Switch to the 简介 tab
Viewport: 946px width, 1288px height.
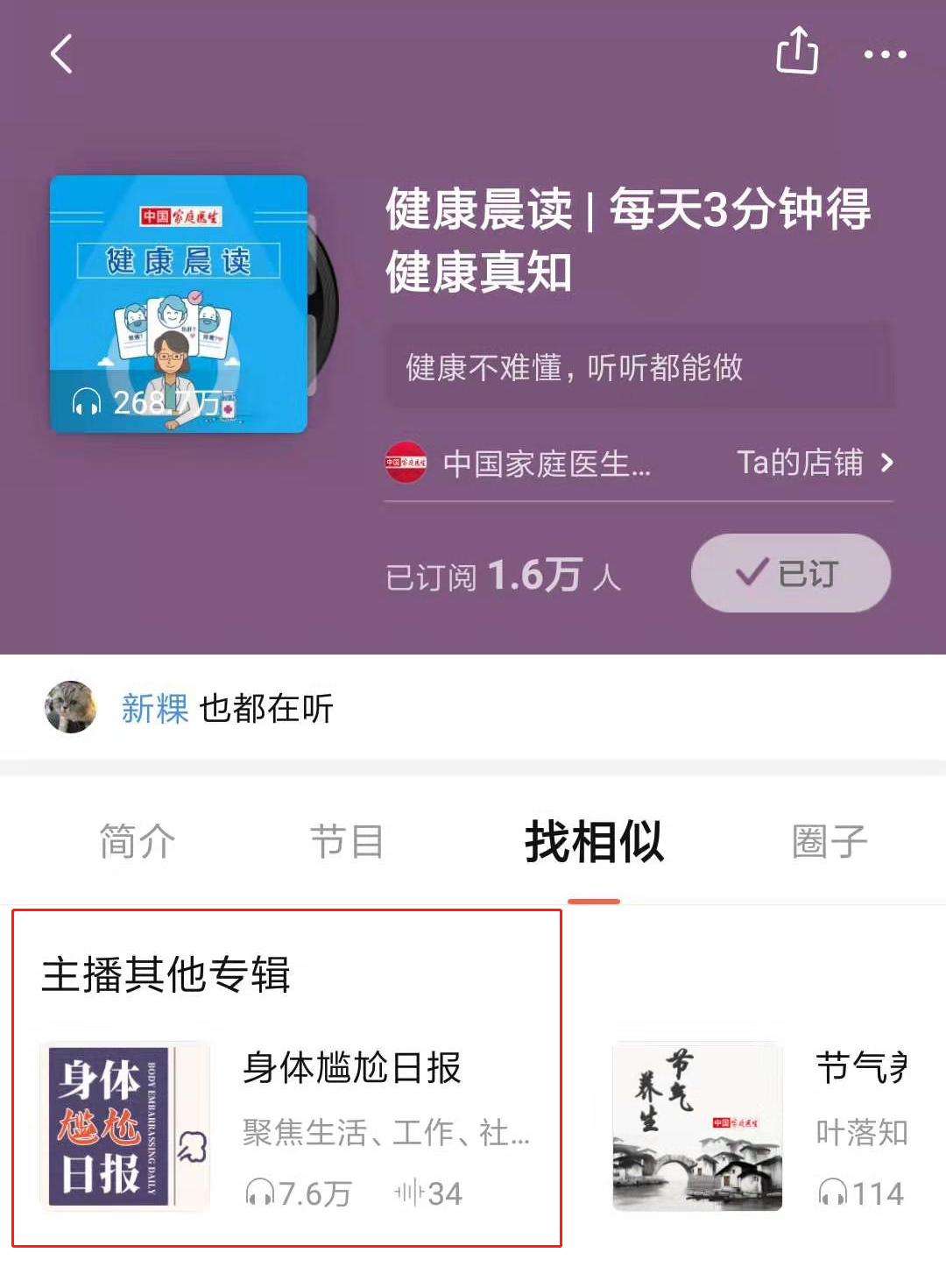click(136, 841)
